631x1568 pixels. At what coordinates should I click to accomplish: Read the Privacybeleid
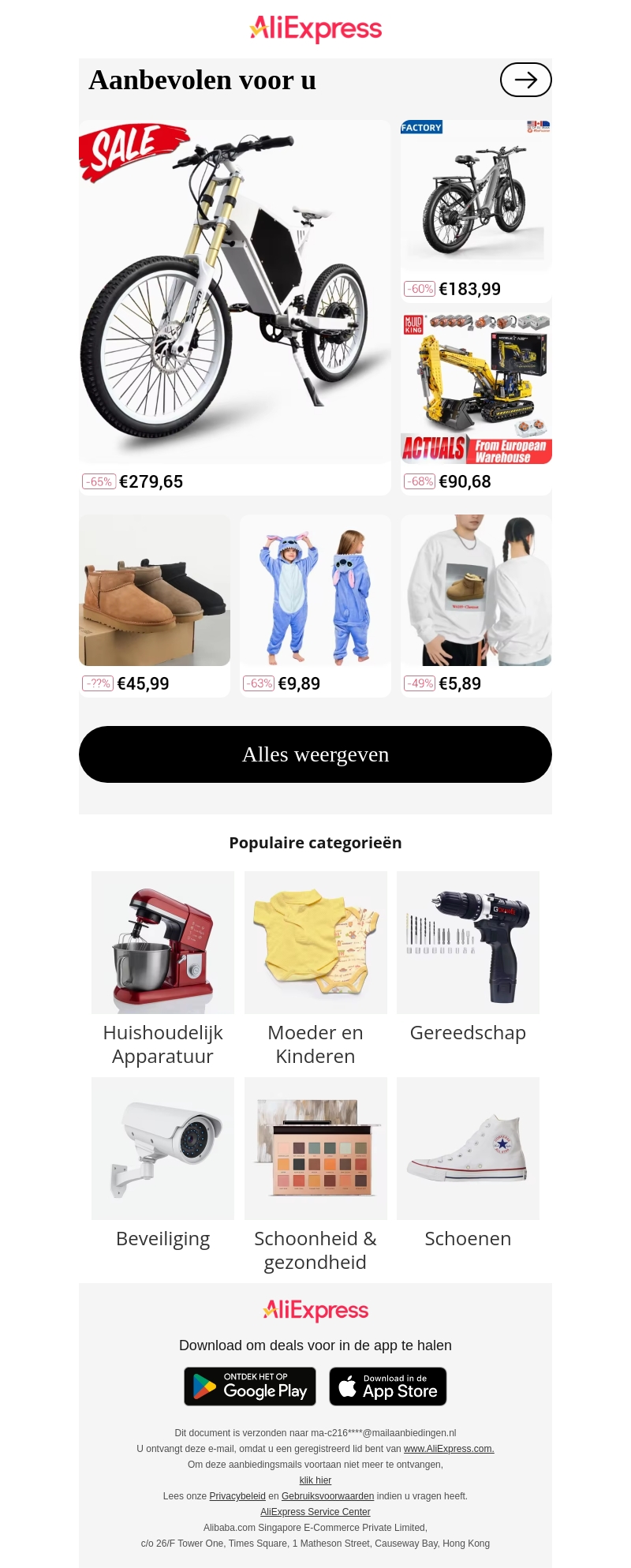coord(237,1496)
